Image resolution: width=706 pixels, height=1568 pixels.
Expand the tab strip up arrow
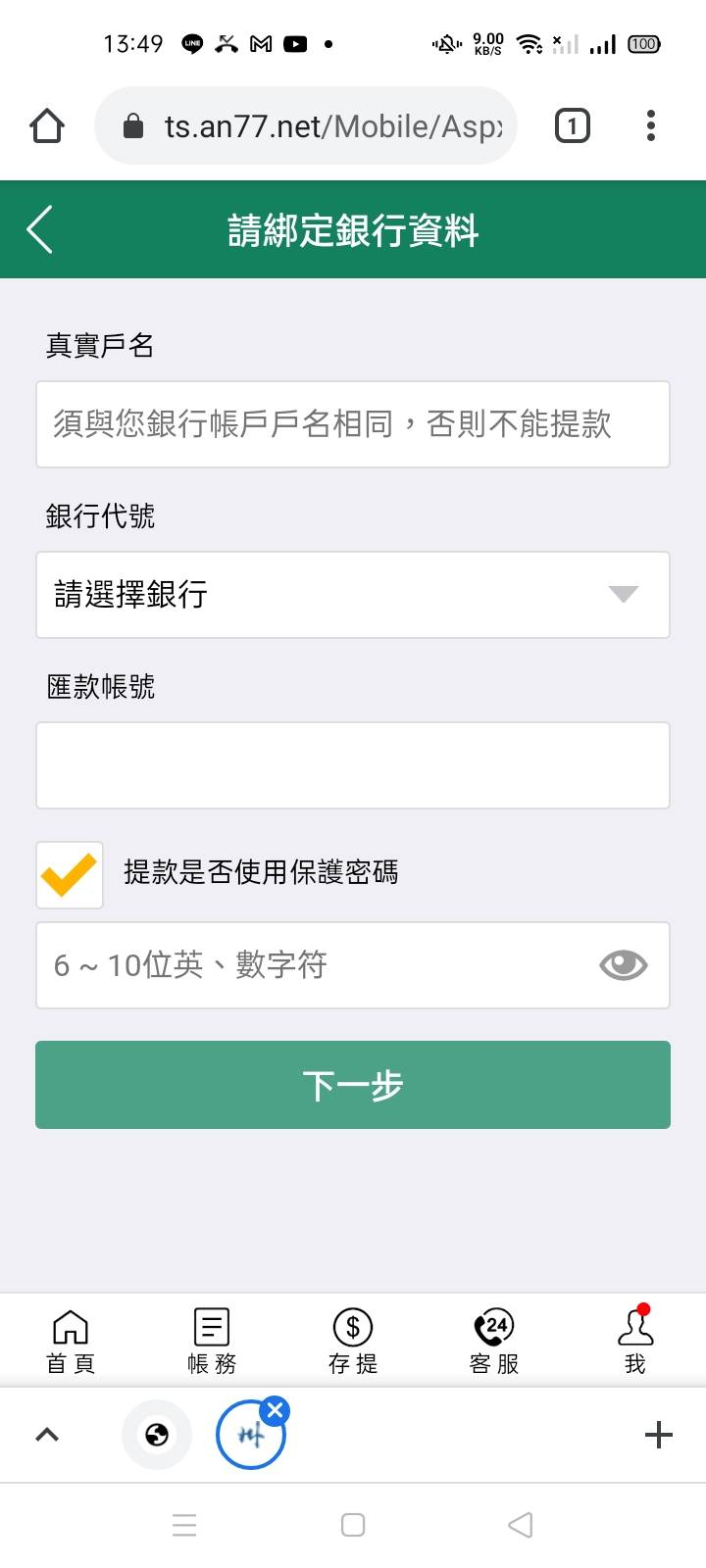coord(47,1435)
